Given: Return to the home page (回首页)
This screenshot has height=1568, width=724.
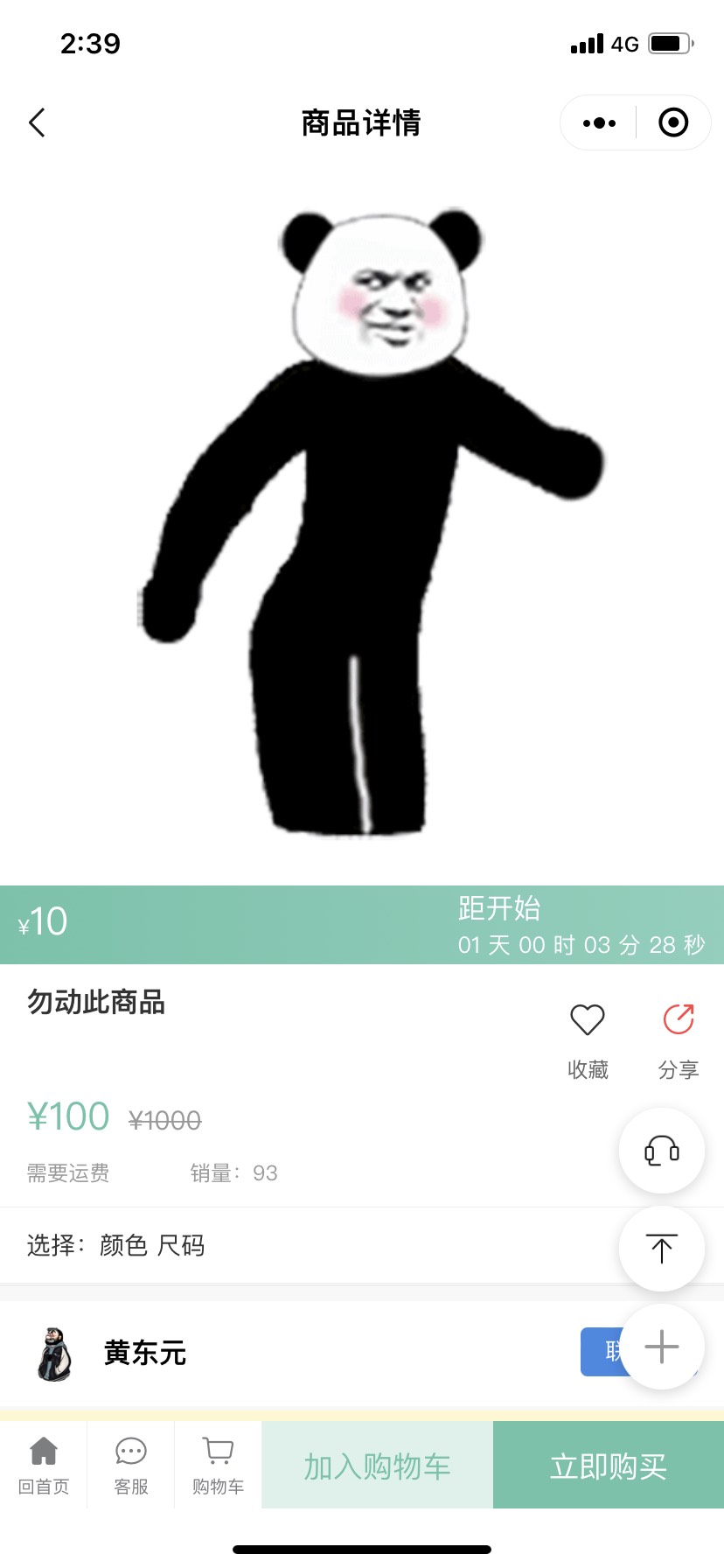Looking at the screenshot, I should point(44,1465).
